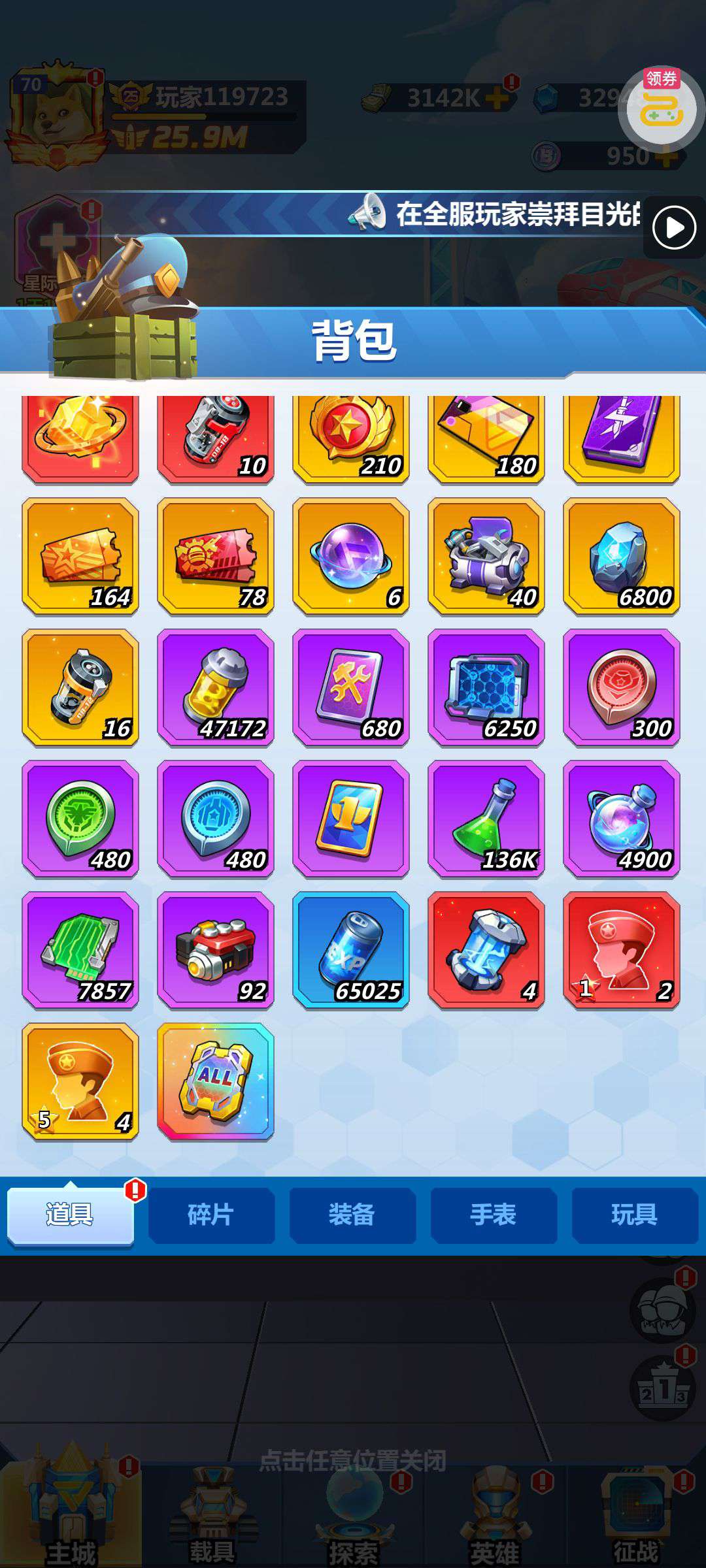Select the 玩具 tab
This screenshot has width=706, height=1568.
click(634, 1215)
